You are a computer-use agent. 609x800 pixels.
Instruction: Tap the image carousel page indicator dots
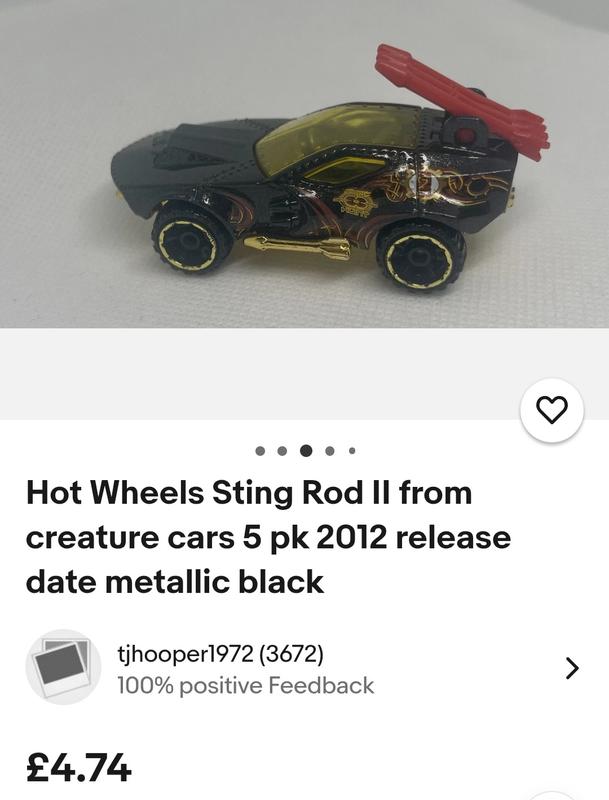(305, 450)
